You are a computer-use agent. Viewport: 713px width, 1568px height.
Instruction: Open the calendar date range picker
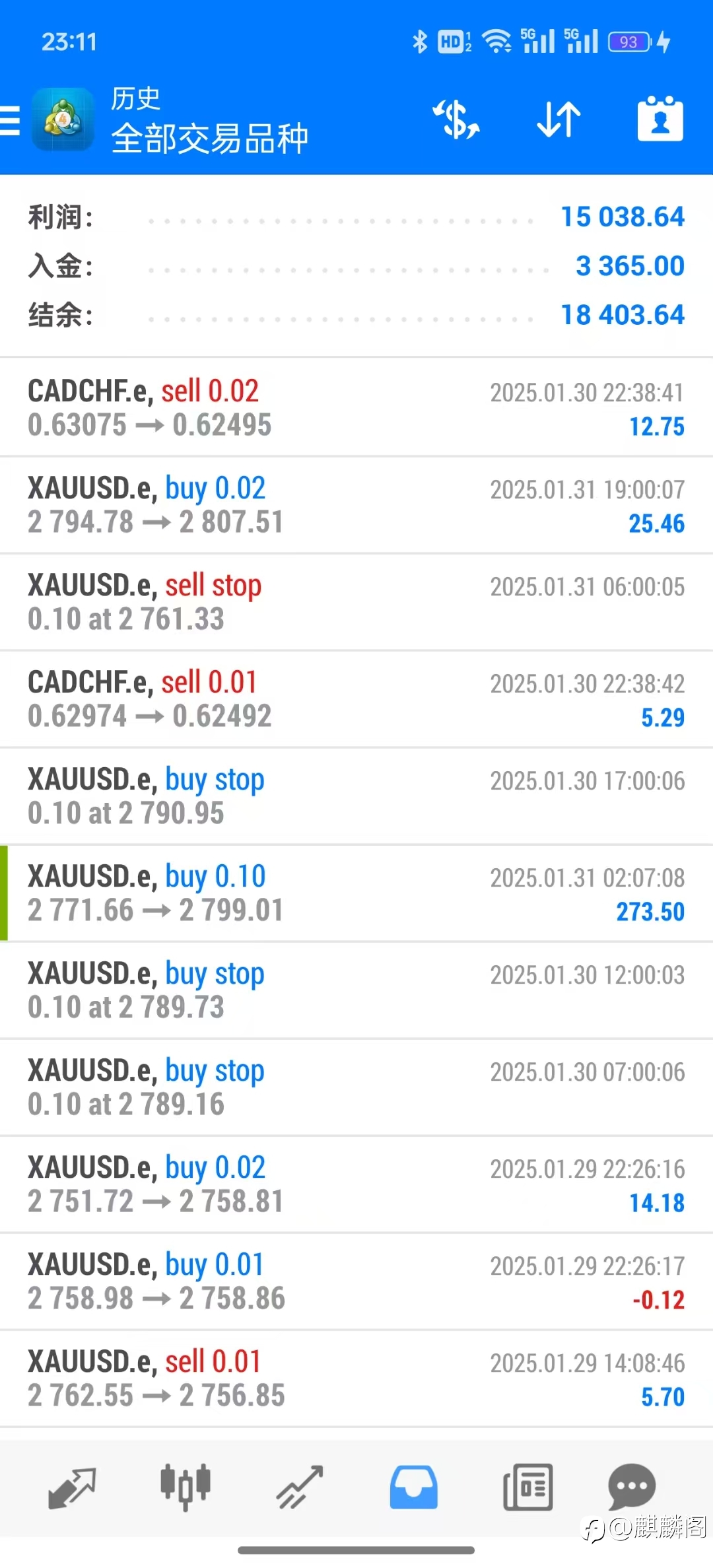(660, 119)
